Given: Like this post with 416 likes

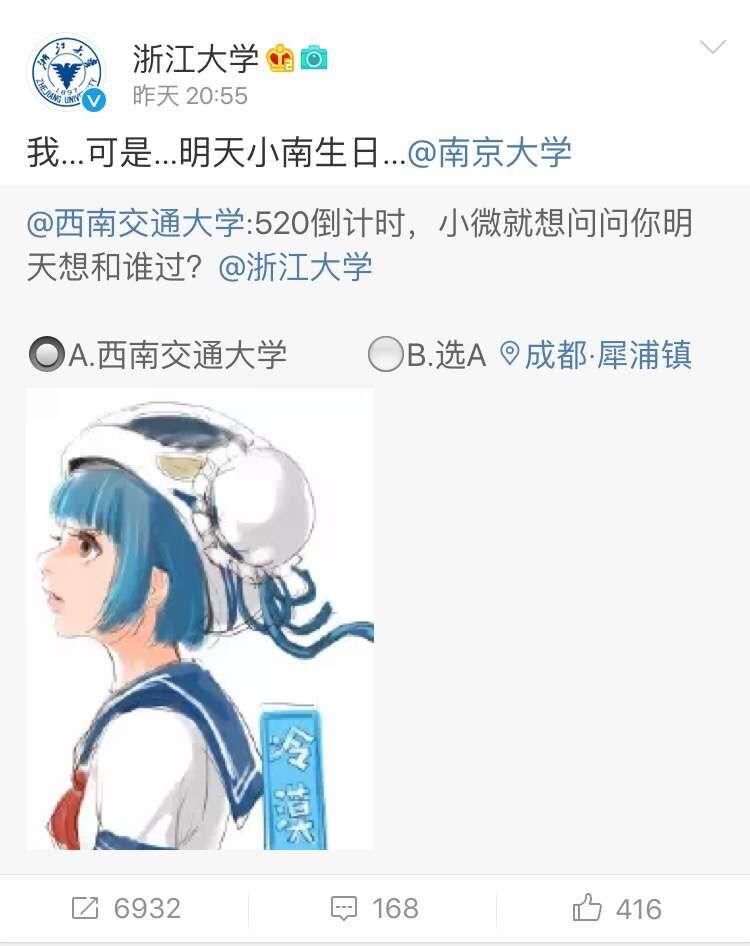Looking at the screenshot, I should click(x=618, y=908).
